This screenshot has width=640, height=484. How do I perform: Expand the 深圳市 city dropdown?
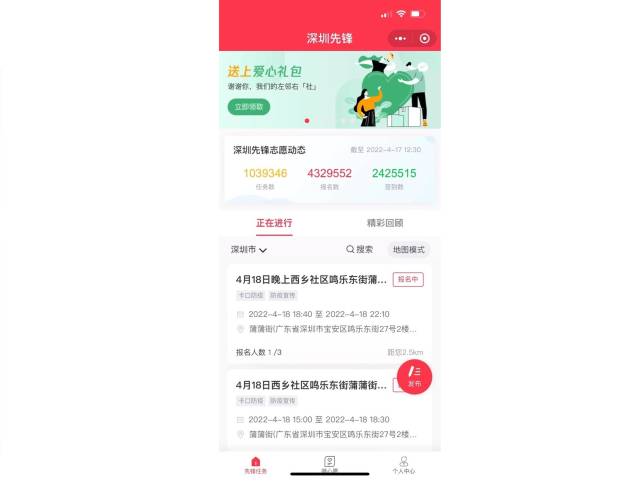[x=249, y=250]
